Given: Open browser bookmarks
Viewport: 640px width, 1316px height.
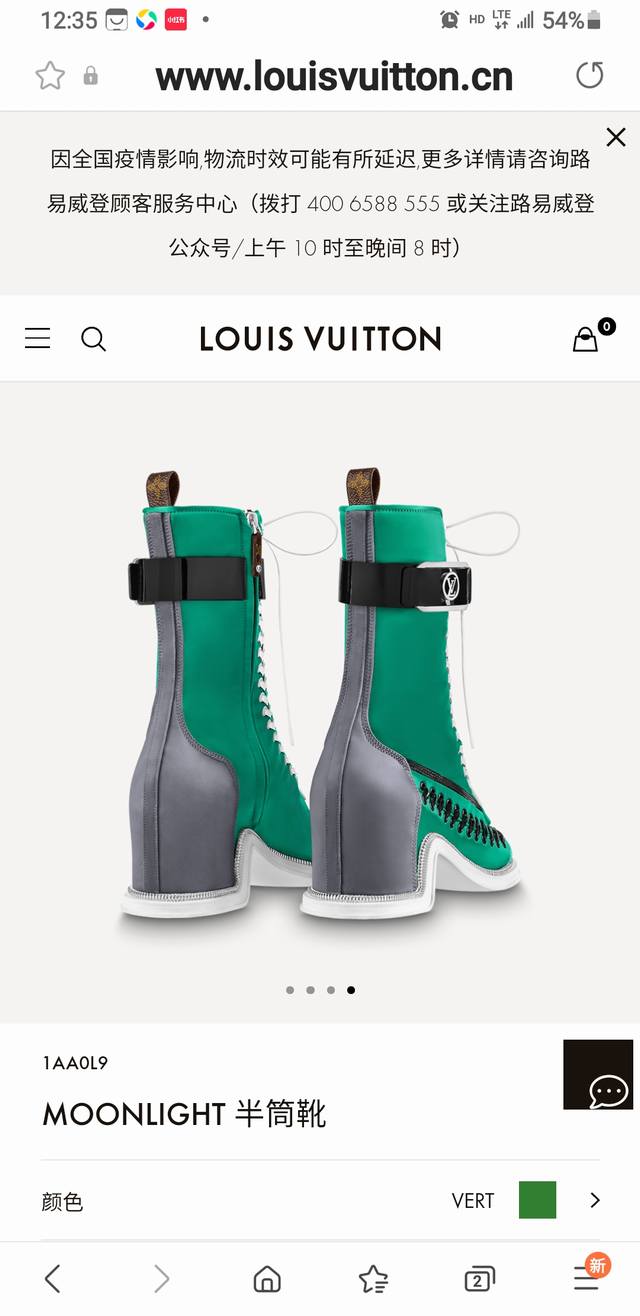Looking at the screenshot, I should (373, 1278).
